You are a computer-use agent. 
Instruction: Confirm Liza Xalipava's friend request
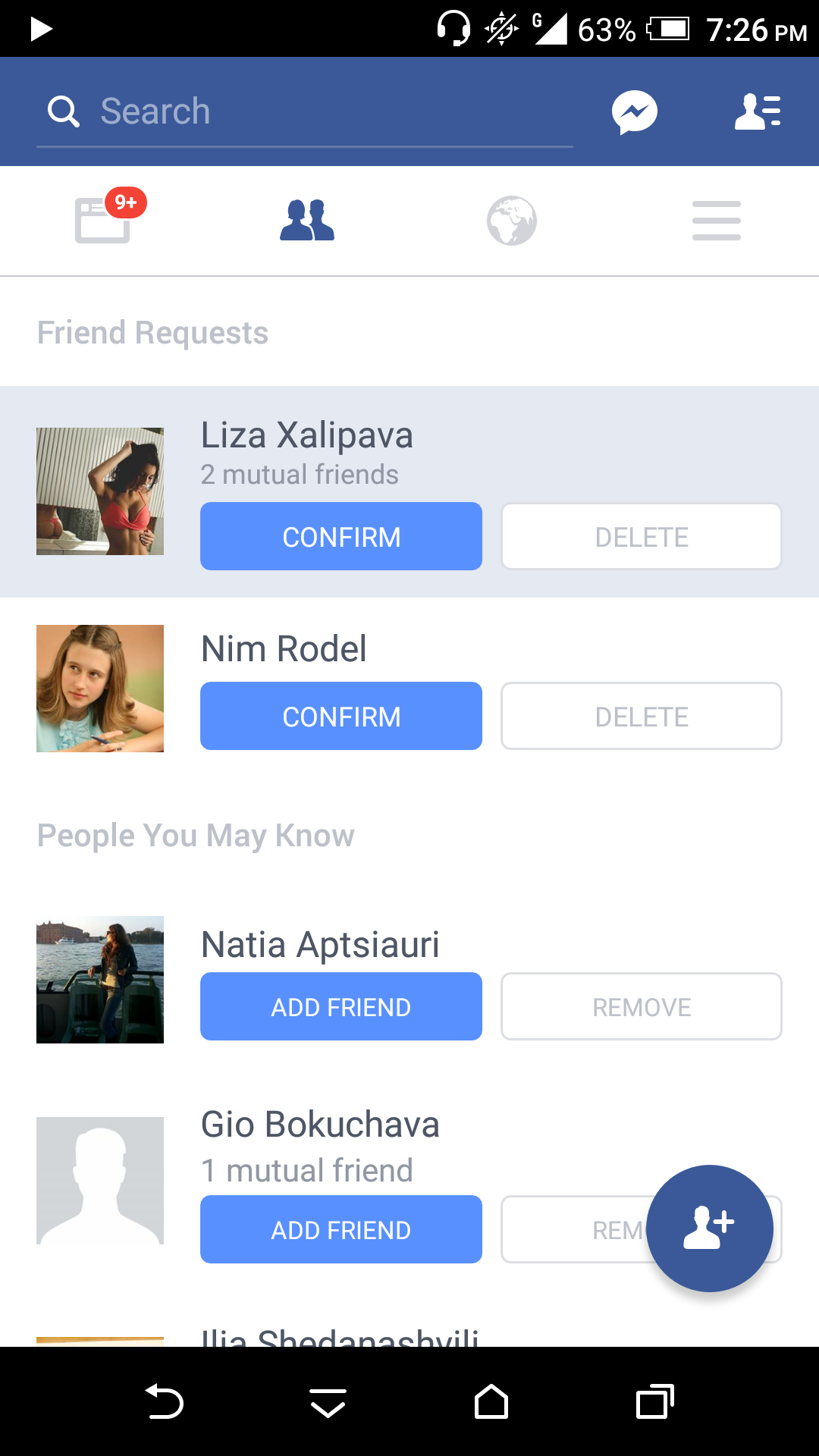(341, 536)
